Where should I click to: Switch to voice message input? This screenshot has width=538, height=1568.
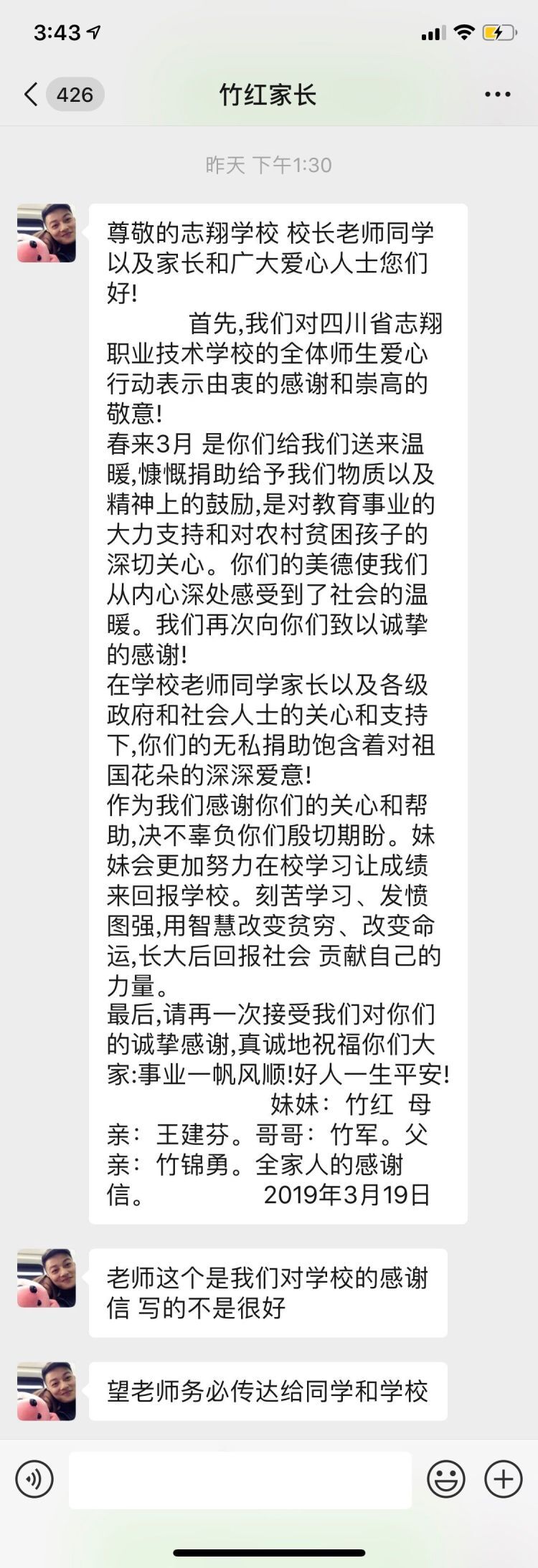(x=34, y=1478)
